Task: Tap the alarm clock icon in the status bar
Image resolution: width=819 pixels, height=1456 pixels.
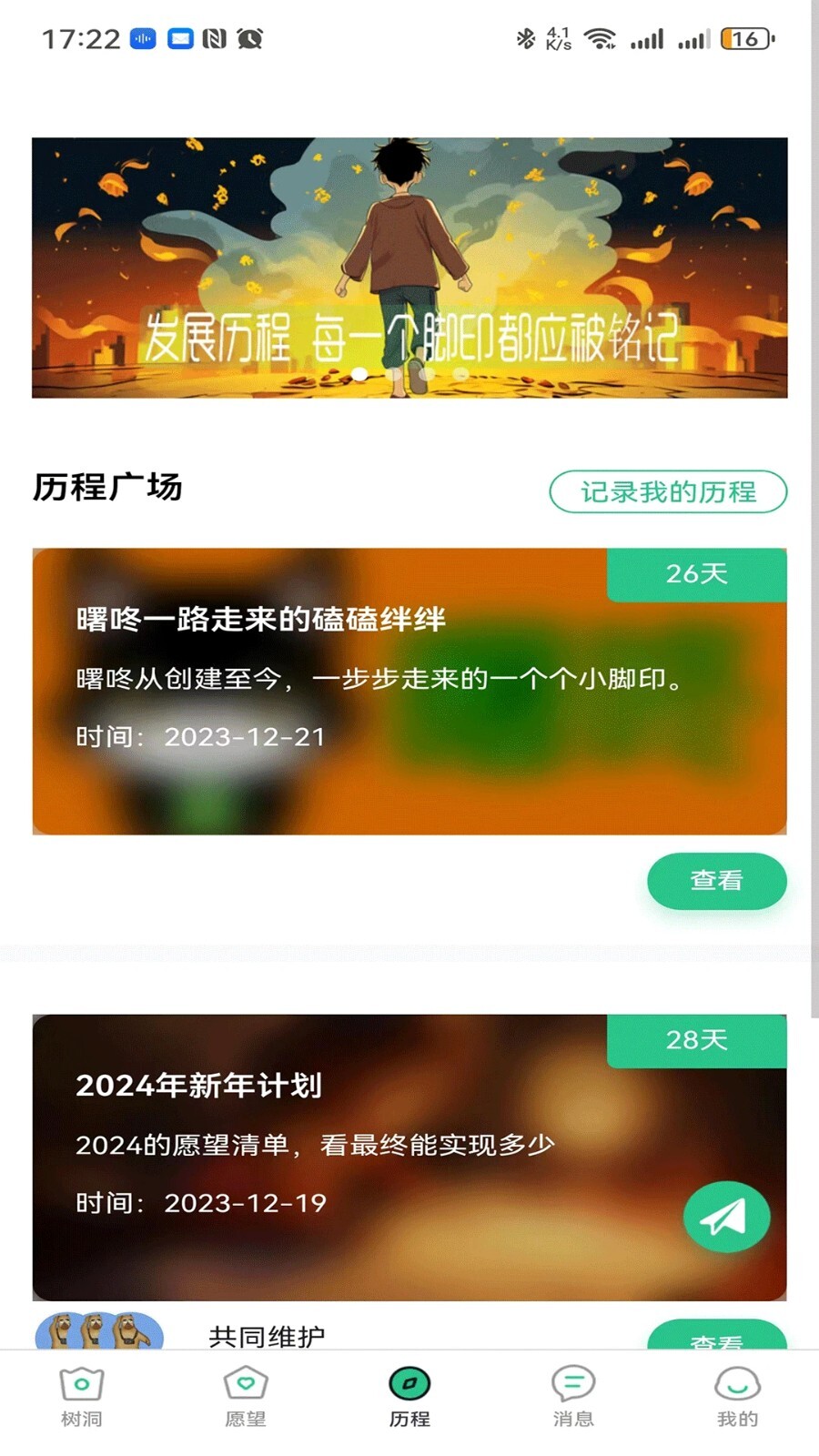Action: click(x=248, y=38)
